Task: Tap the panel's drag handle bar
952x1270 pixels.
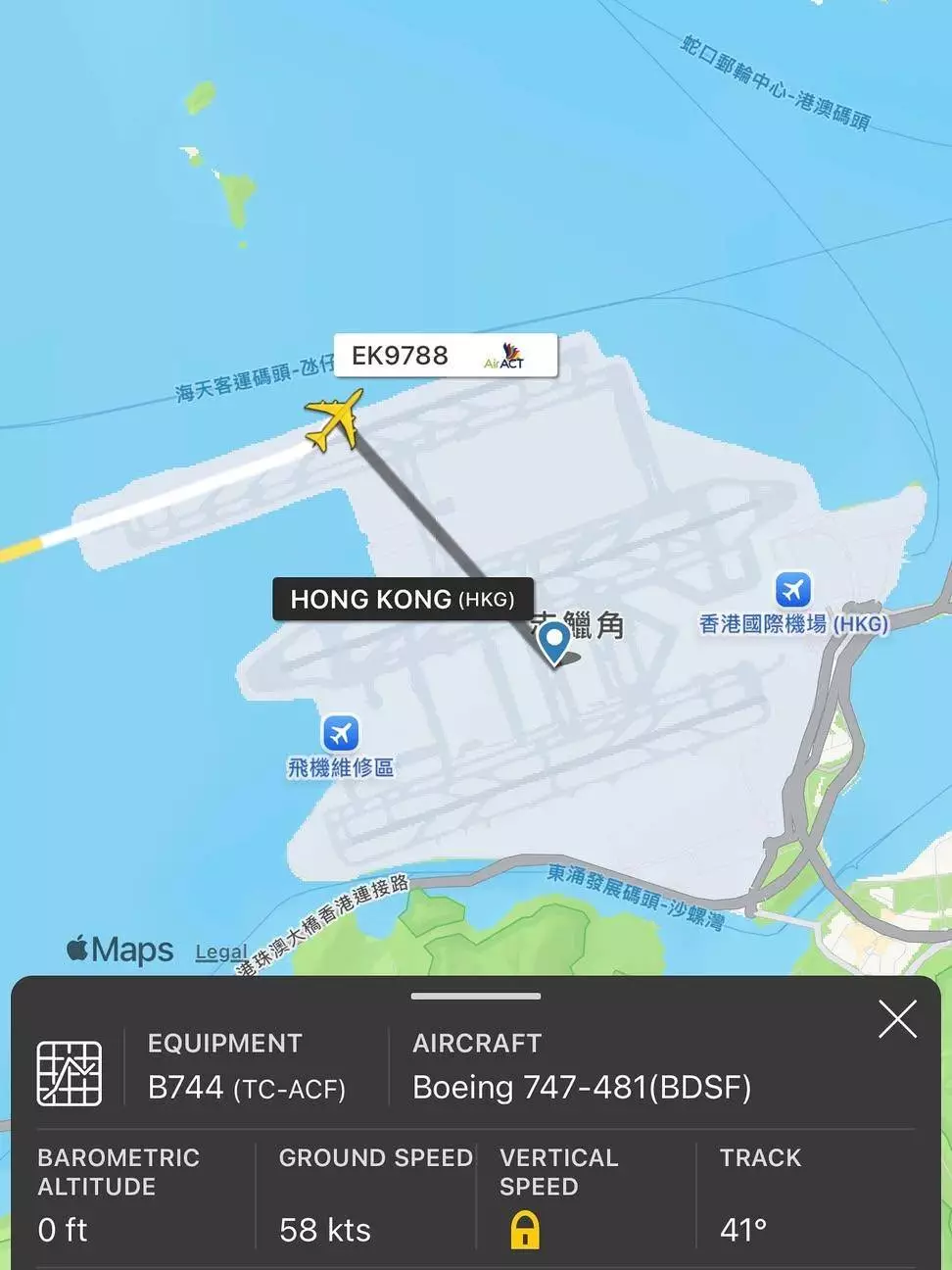Action: click(476, 997)
